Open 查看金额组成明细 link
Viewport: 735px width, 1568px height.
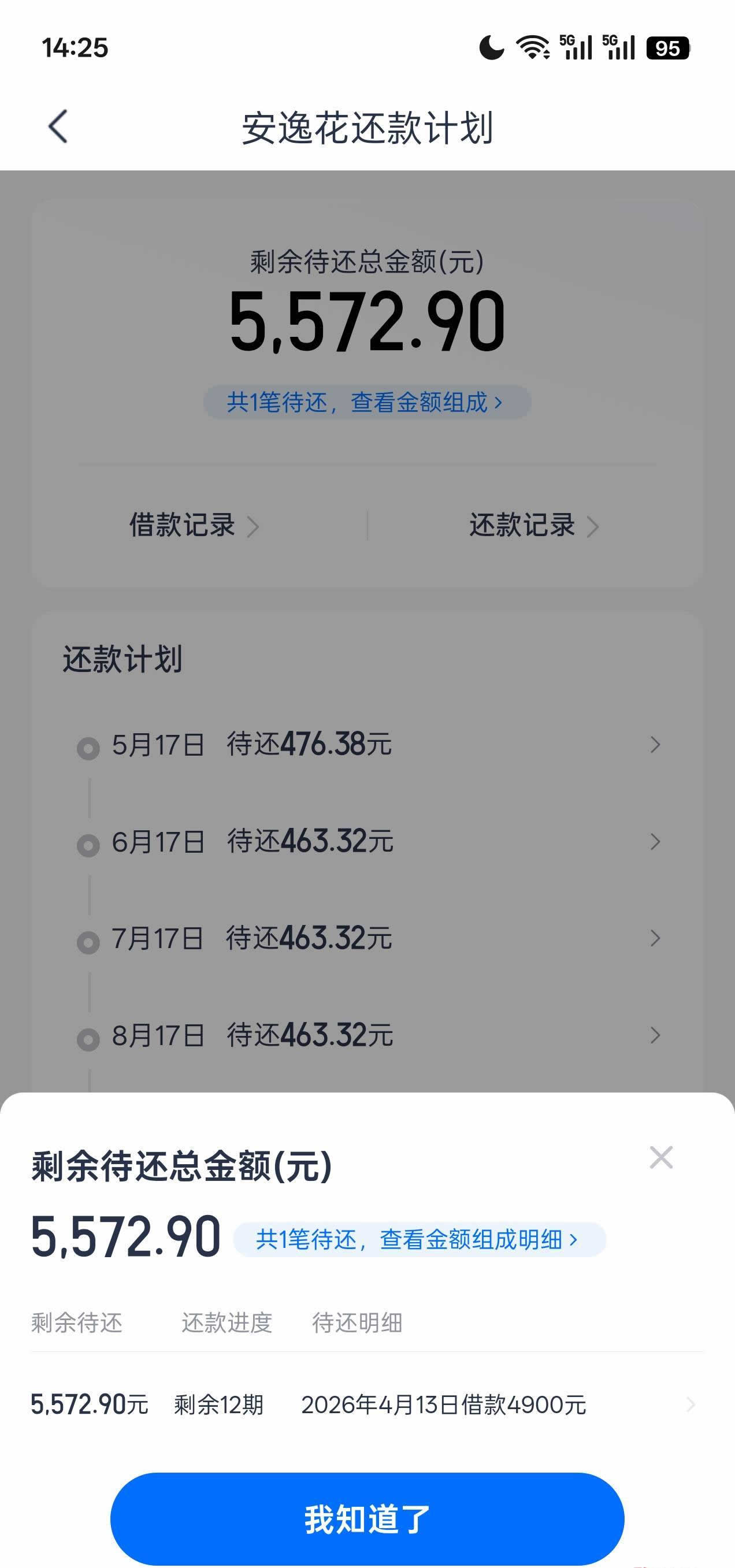[419, 1240]
